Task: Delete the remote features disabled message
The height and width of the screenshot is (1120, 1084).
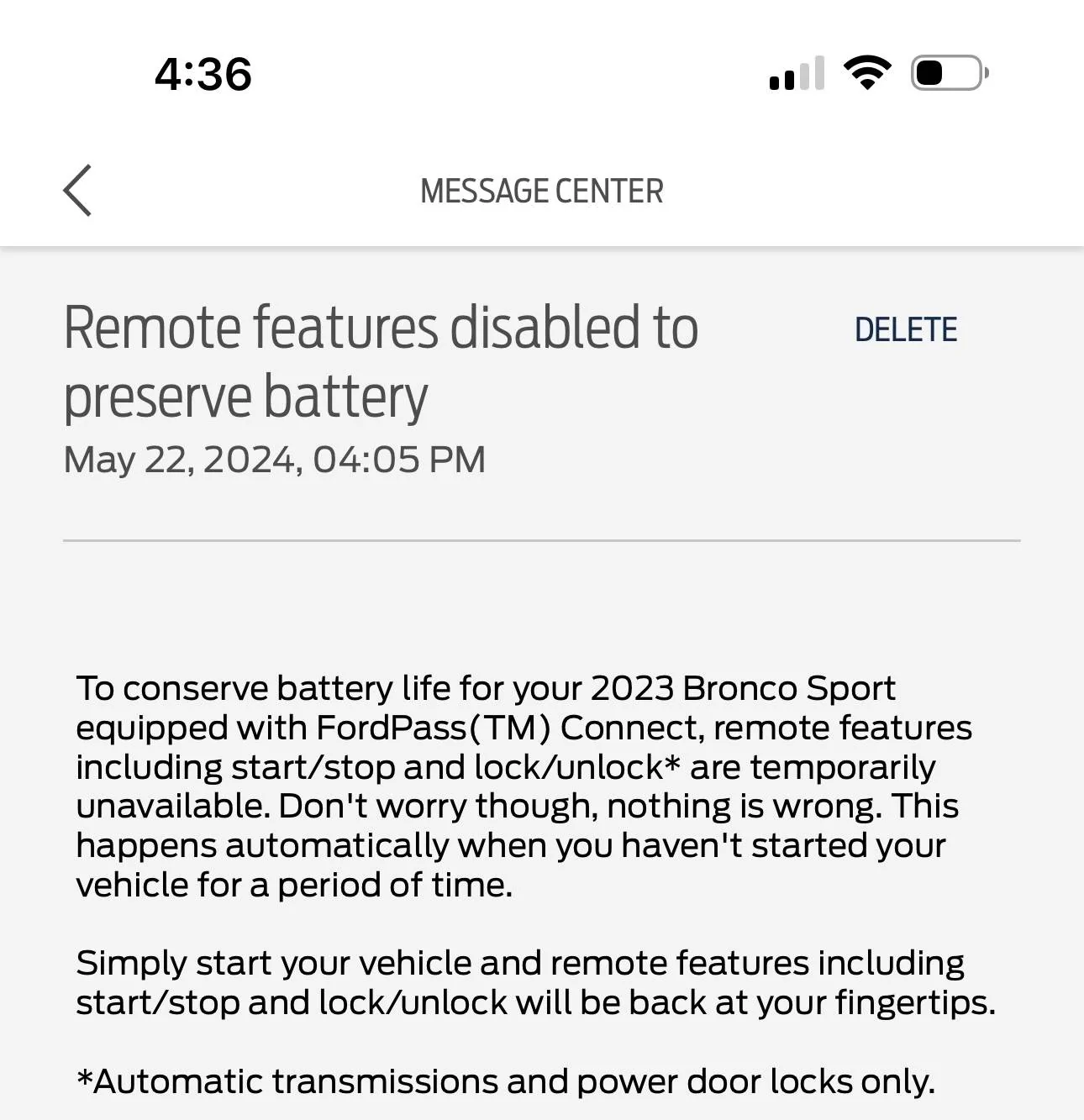Action: click(x=905, y=330)
